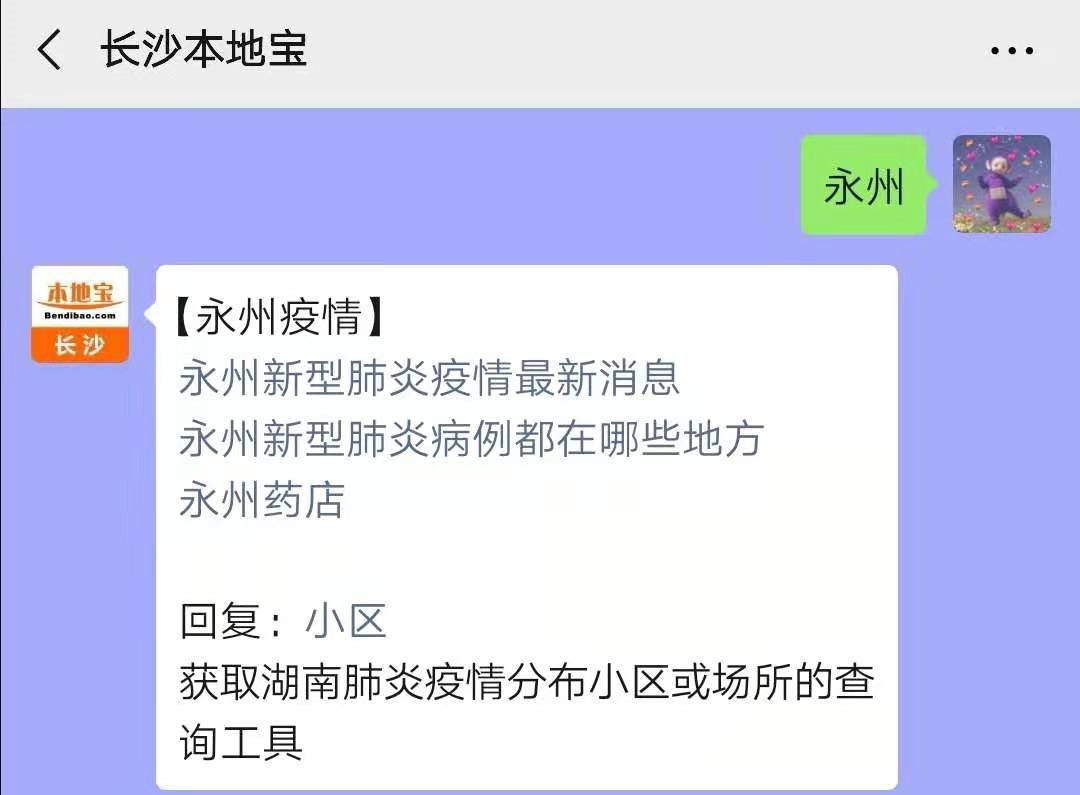
Task: Tap the 小区 reply keyword link
Action: point(345,621)
